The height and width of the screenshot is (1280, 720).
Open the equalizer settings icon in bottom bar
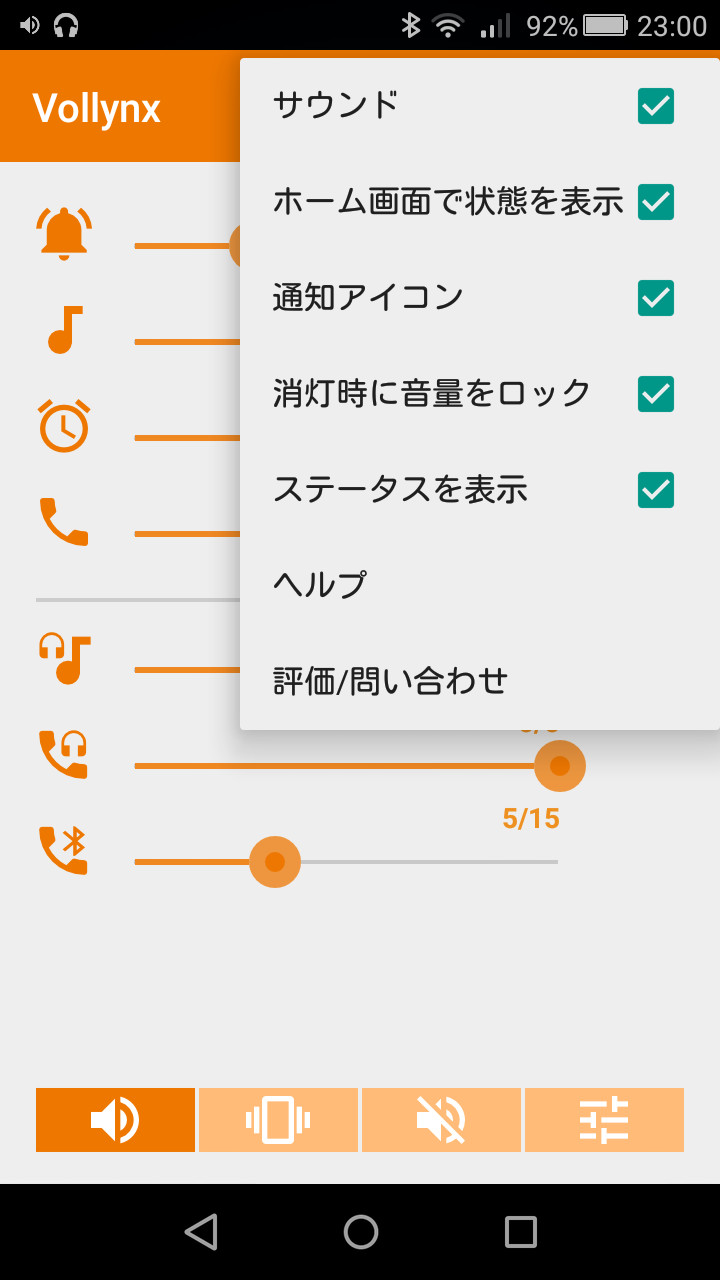pos(604,1119)
